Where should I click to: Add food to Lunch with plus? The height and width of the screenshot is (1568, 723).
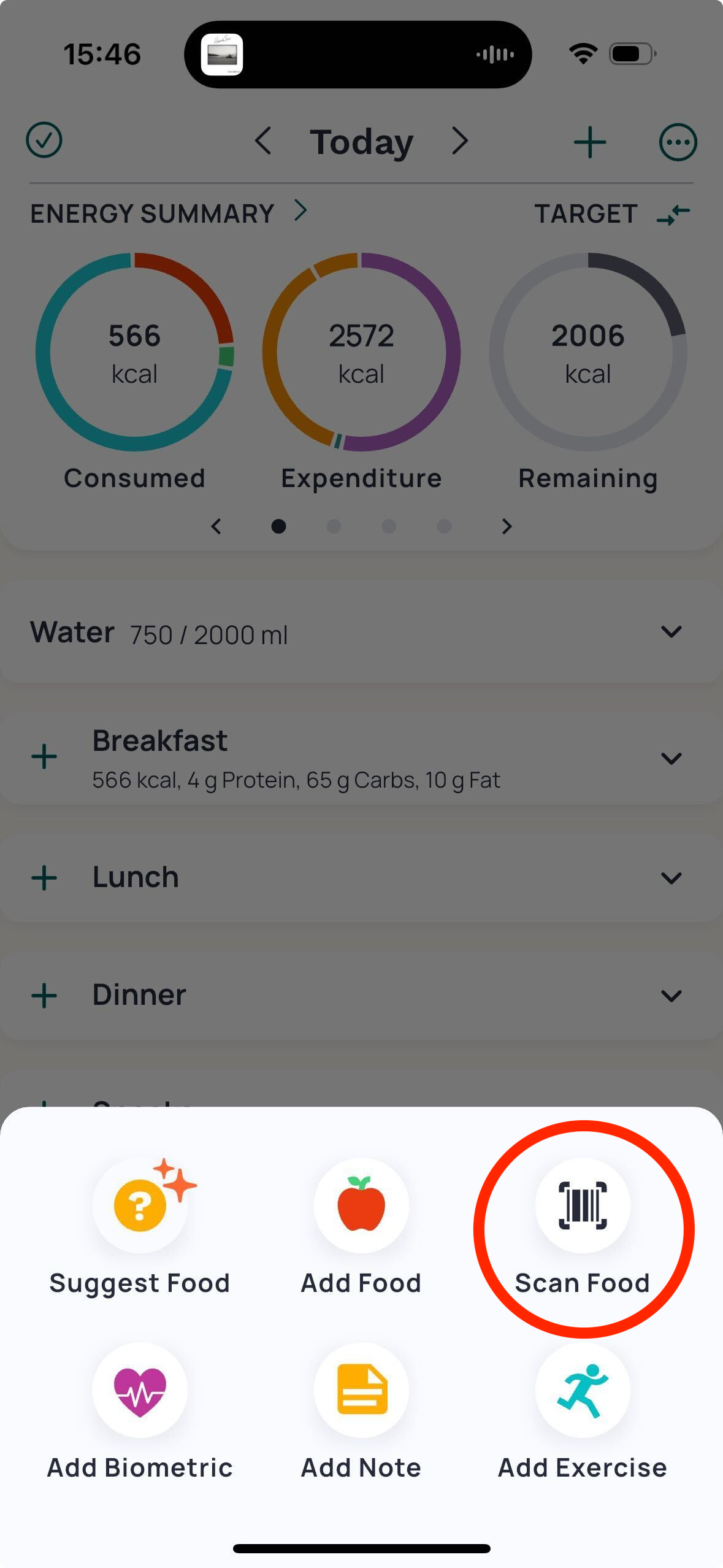(44, 877)
